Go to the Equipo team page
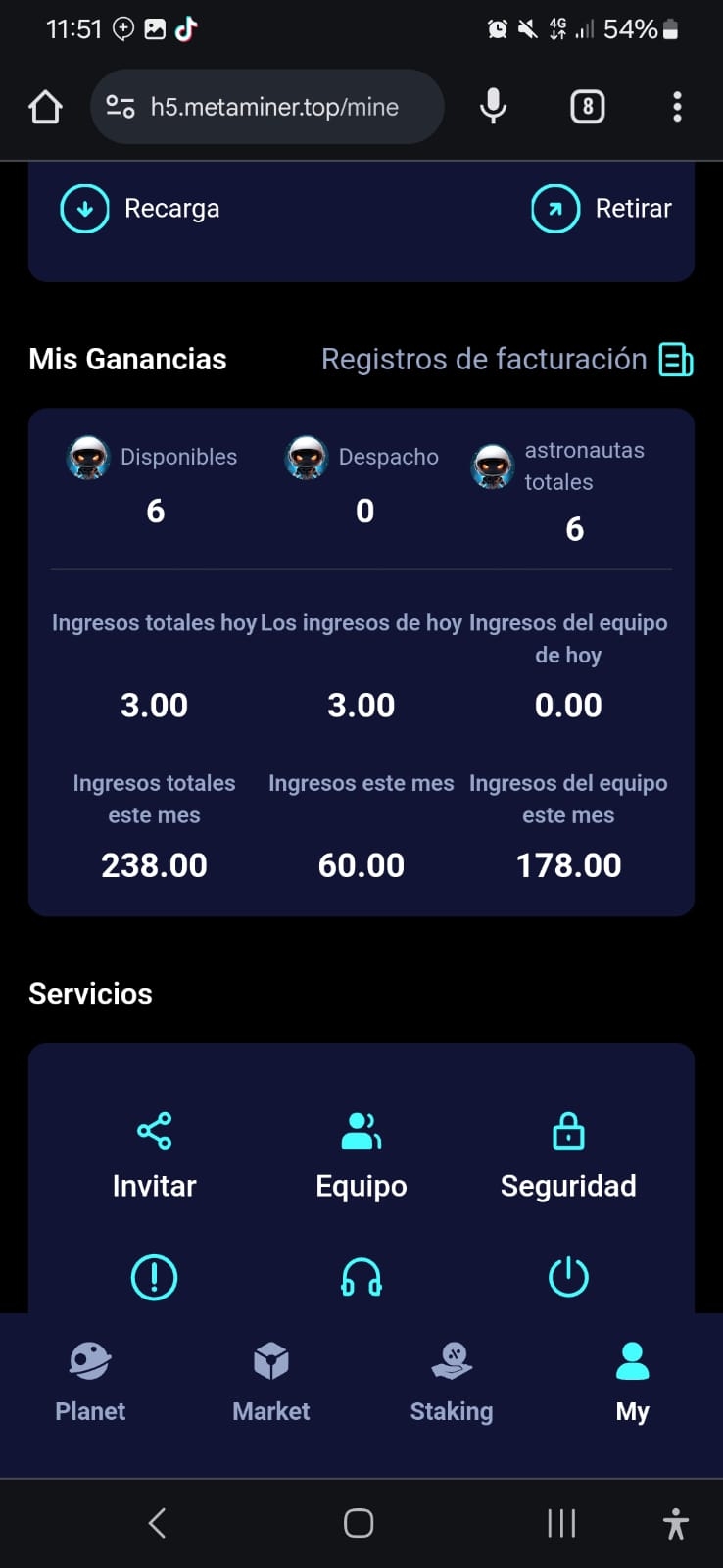The height and width of the screenshot is (1568, 723). coord(361,1156)
